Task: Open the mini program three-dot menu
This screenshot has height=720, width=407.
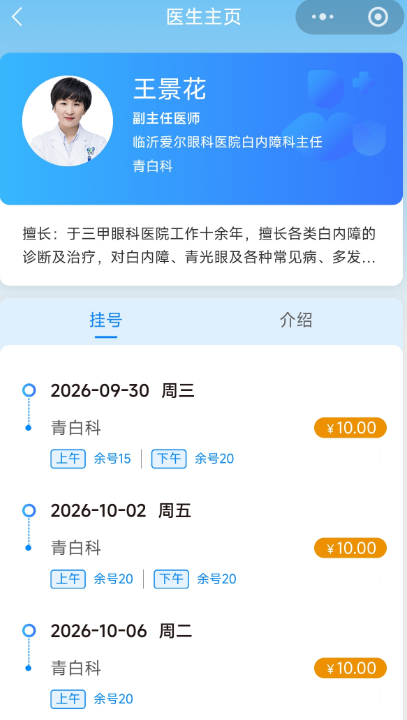Action: (x=322, y=17)
